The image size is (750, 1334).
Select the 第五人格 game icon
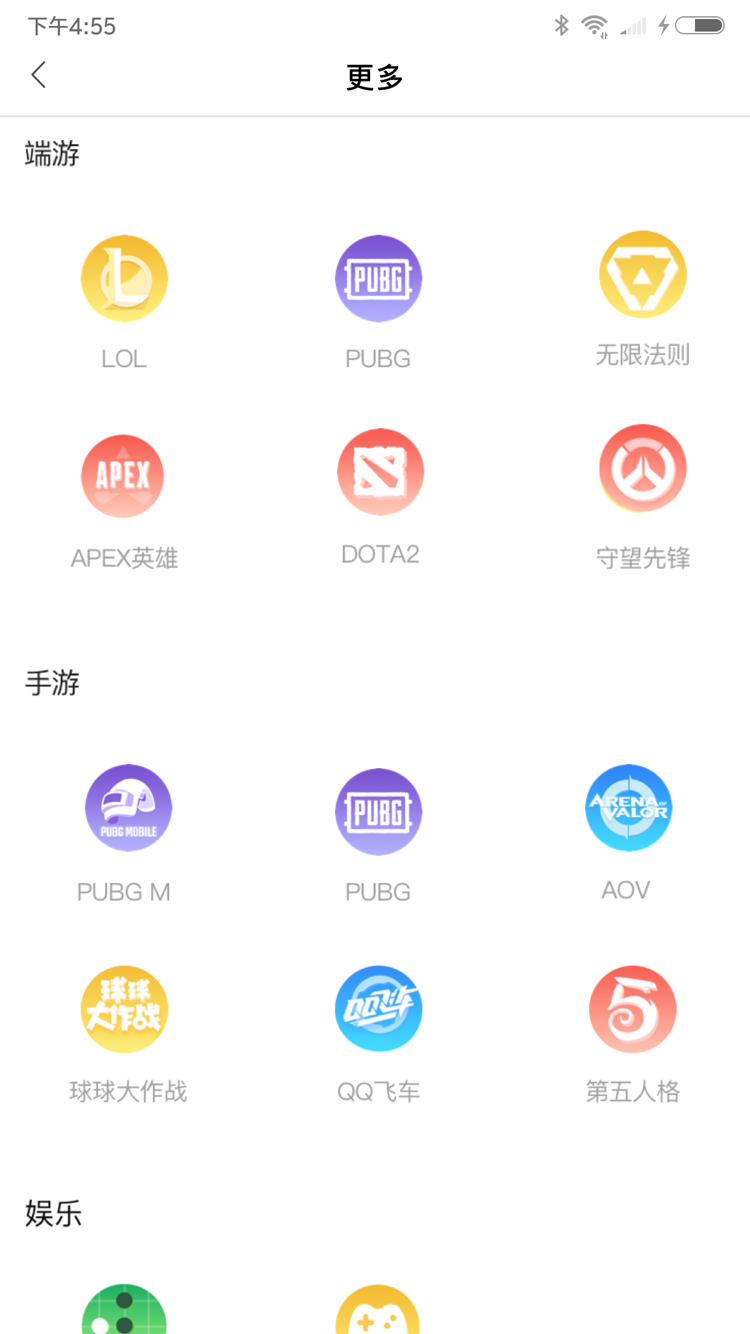coord(632,1009)
